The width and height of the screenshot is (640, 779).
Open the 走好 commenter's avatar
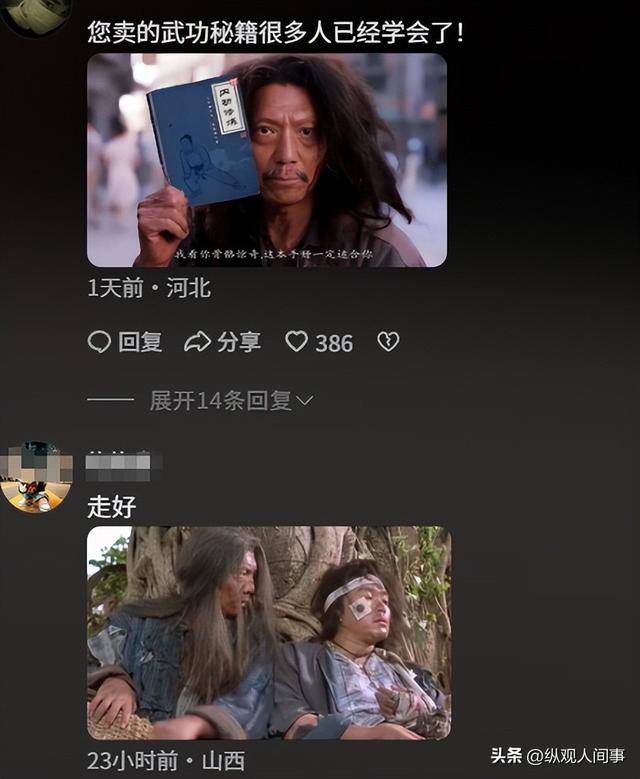[36, 477]
